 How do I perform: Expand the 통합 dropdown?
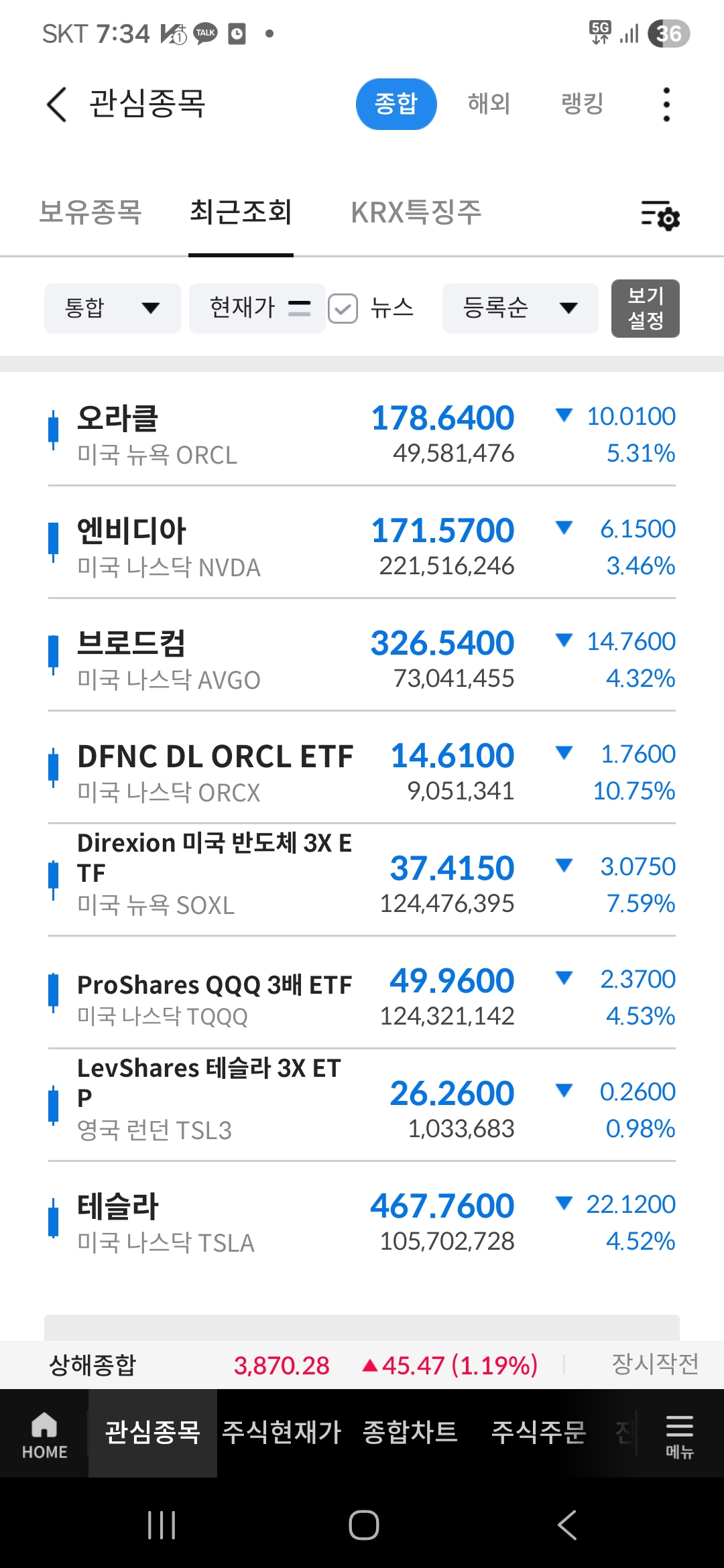(112, 308)
